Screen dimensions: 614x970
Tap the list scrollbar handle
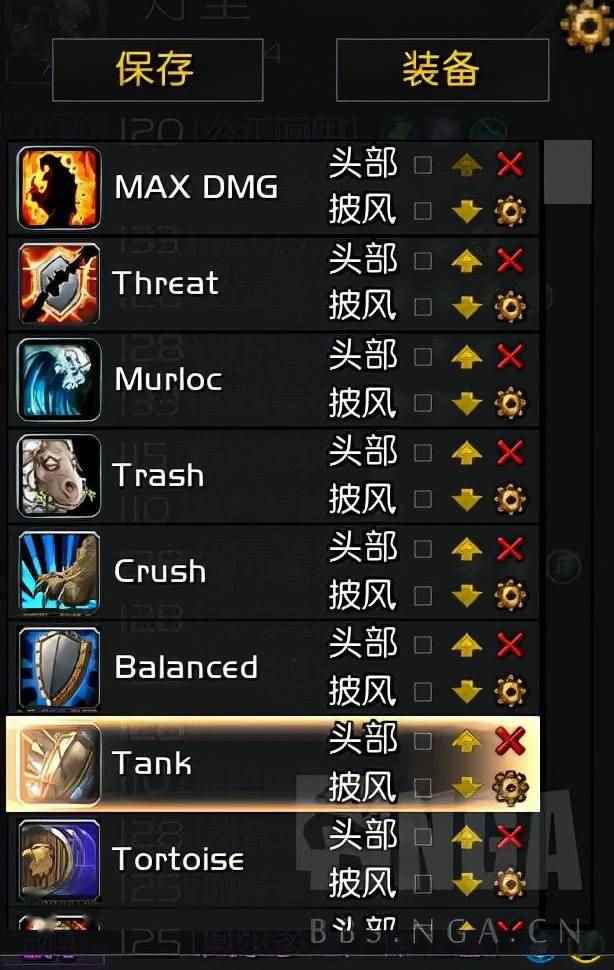[568, 172]
